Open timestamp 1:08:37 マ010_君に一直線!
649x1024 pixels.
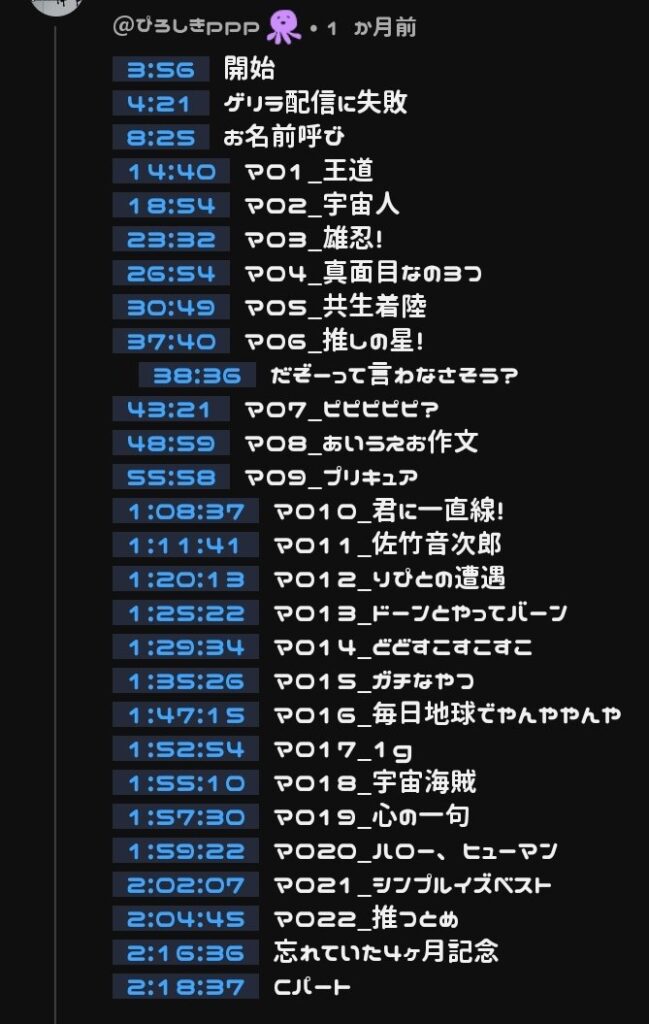coord(186,511)
